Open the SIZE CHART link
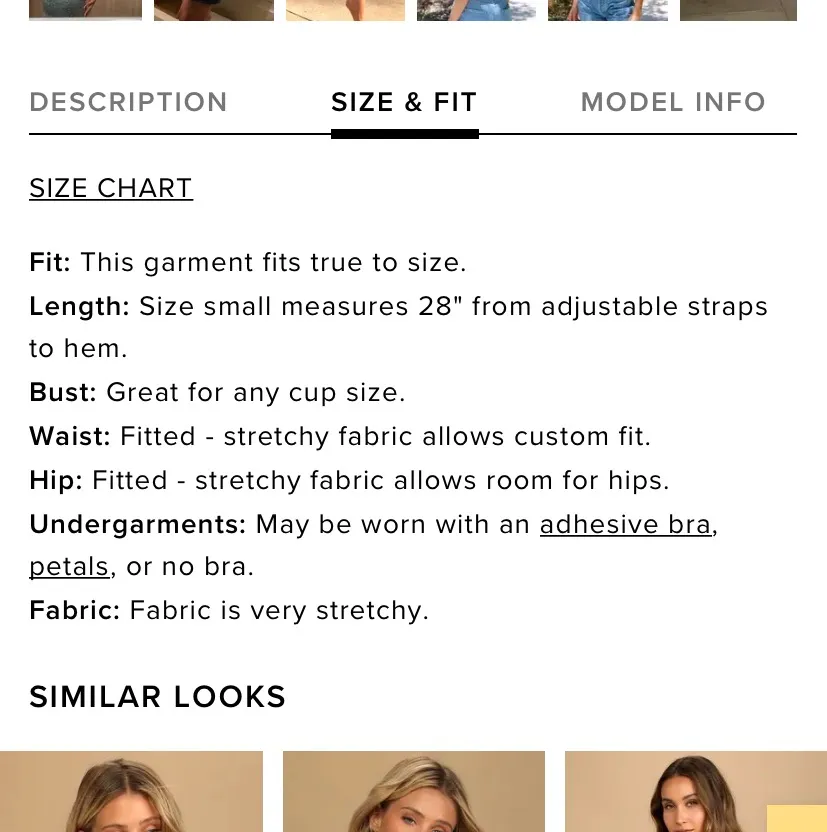The width and height of the screenshot is (827, 832). 110,188
